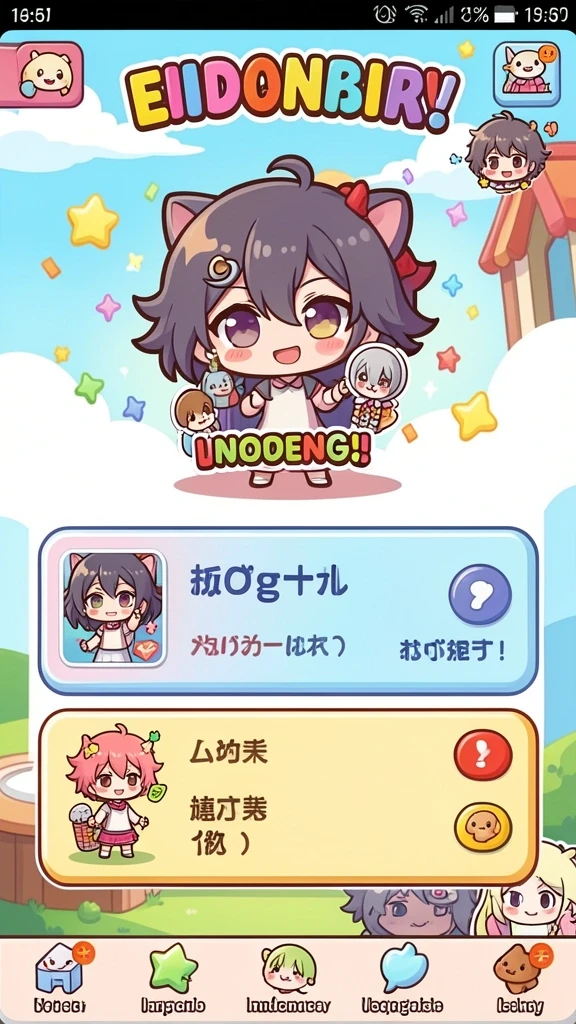Tap the pink button with yellow creature face

coord(42,74)
